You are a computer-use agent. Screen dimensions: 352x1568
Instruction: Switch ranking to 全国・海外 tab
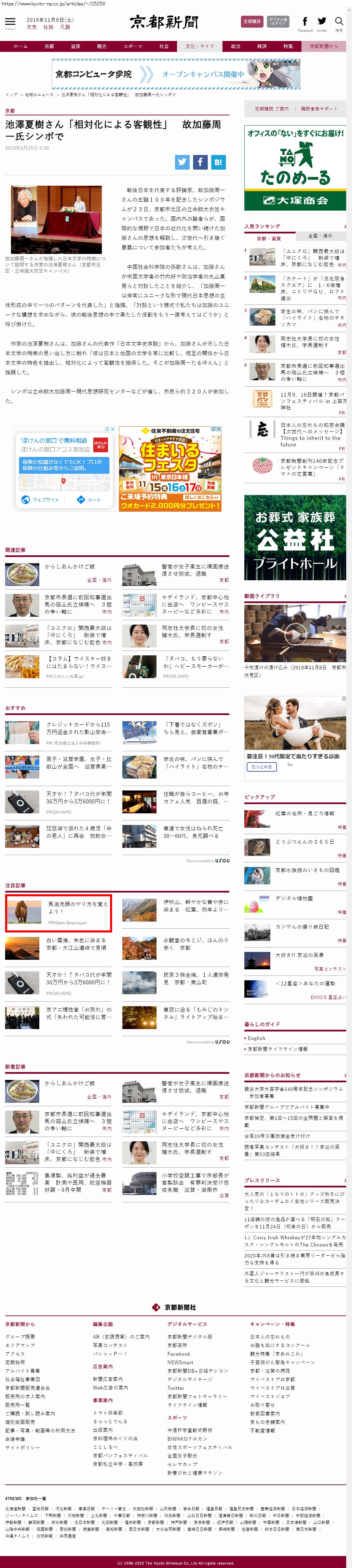tap(320, 236)
